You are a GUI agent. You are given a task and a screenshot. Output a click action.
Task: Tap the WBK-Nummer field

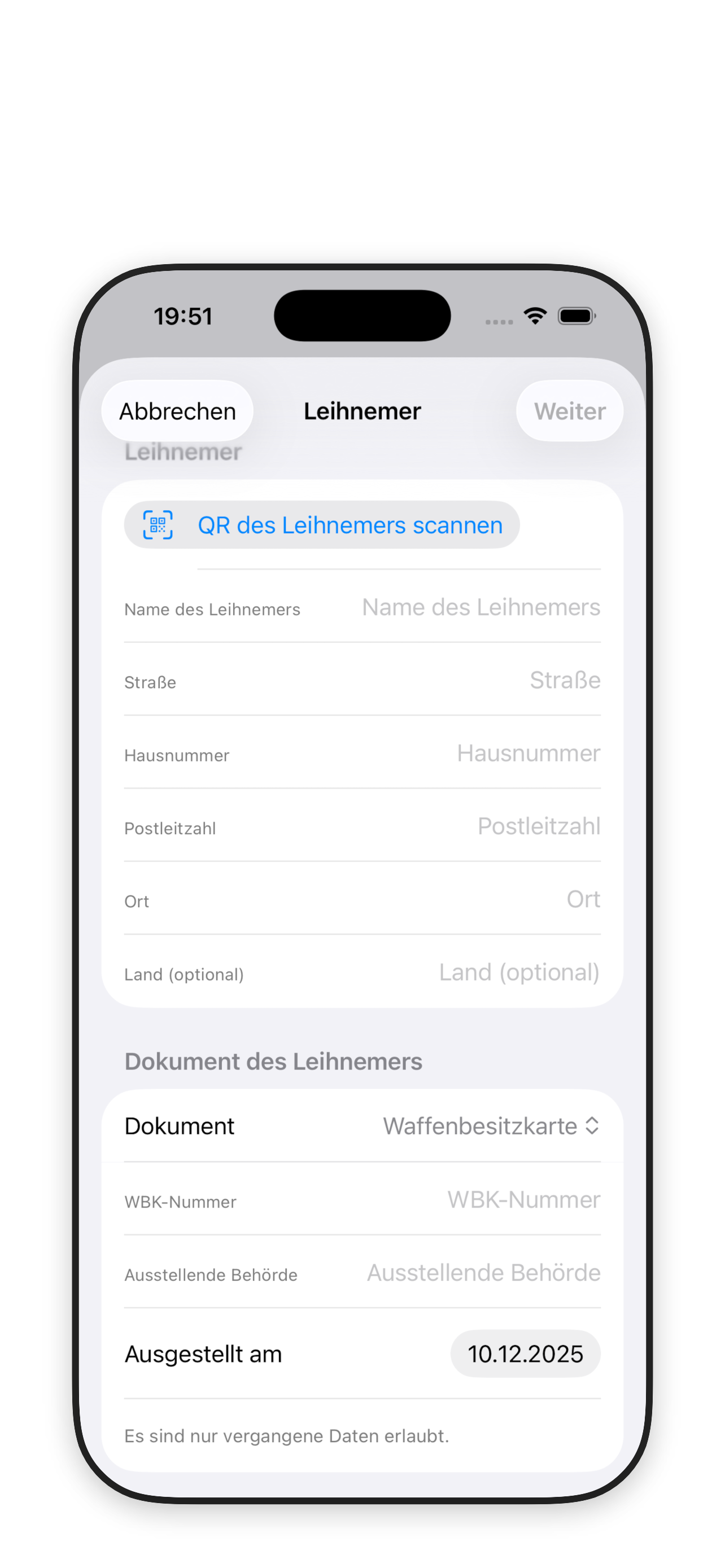coord(523,1201)
